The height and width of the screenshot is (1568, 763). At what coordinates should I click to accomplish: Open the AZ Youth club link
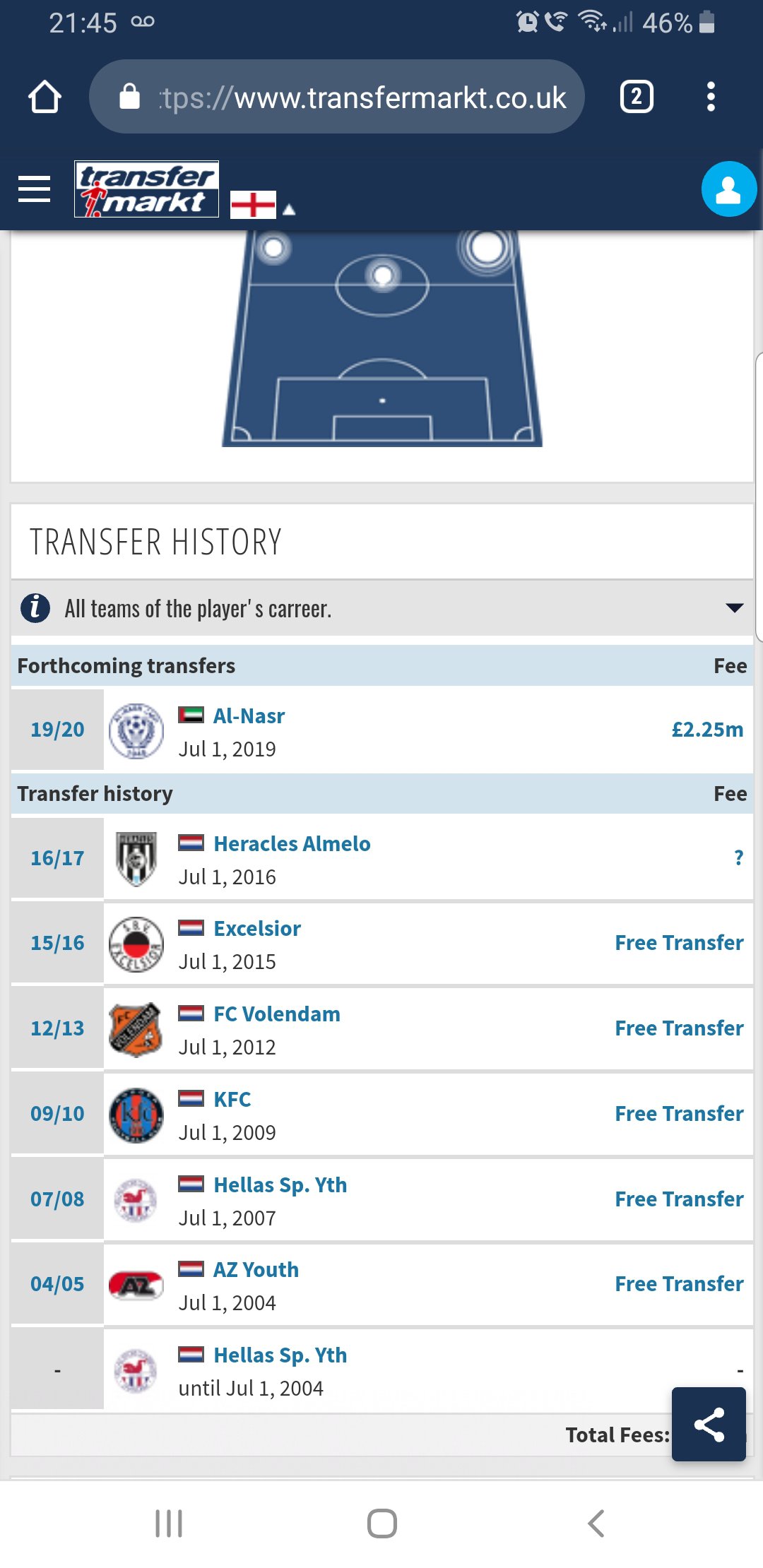point(256,1269)
